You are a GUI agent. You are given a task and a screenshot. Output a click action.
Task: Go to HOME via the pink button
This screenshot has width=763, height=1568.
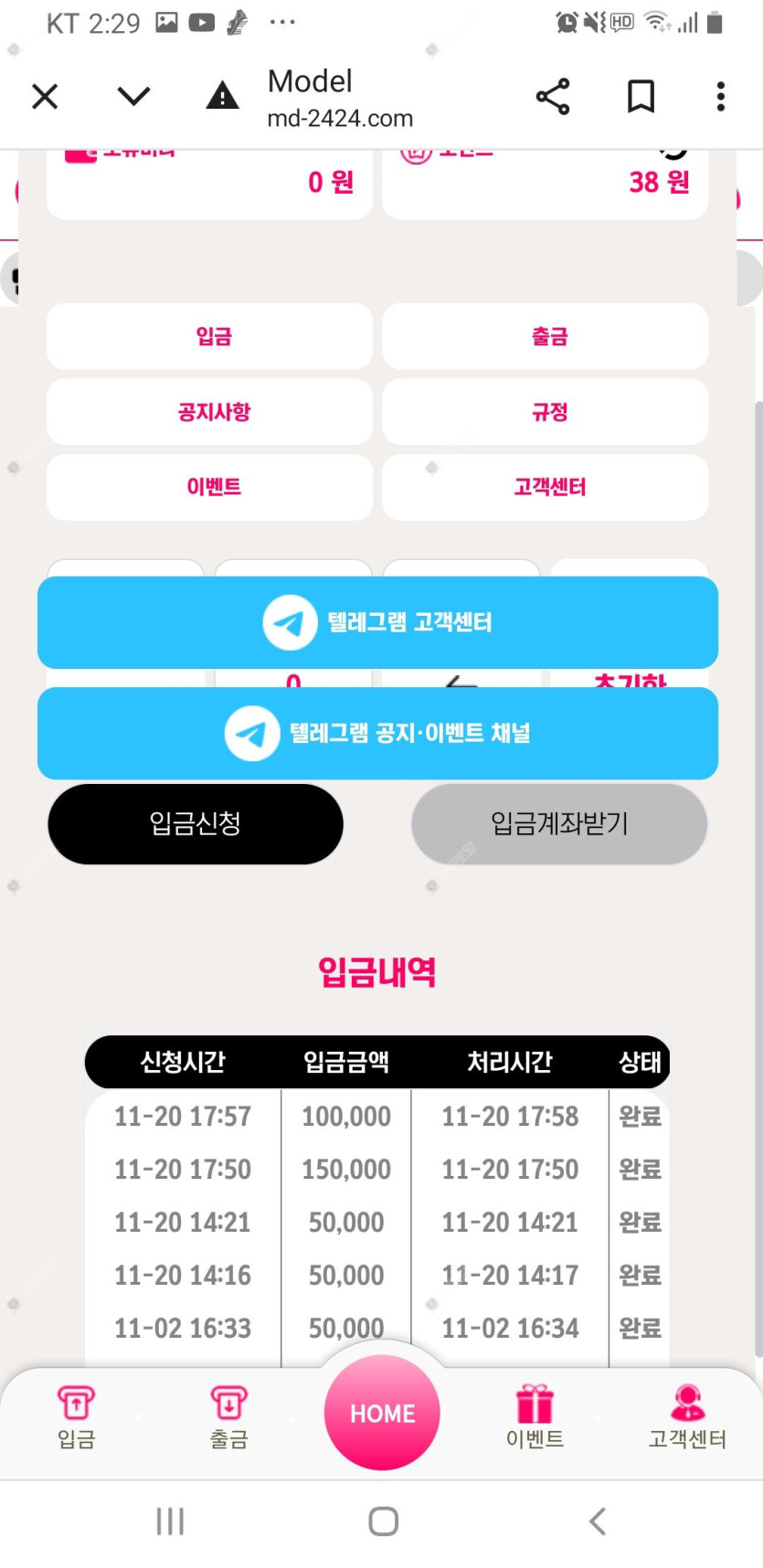[x=382, y=1413]
